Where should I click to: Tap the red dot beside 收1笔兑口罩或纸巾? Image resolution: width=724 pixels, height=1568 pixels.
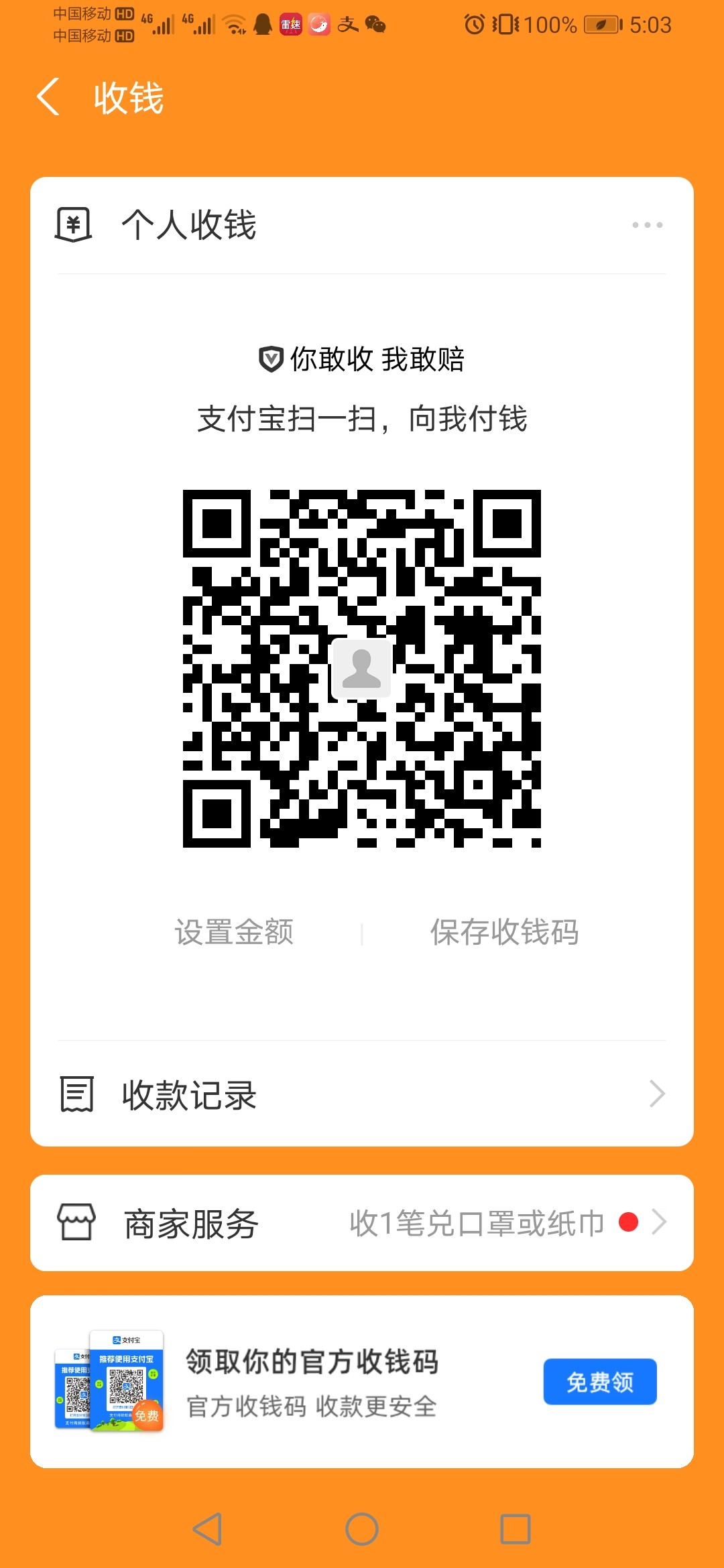(x=628, y=1221)
